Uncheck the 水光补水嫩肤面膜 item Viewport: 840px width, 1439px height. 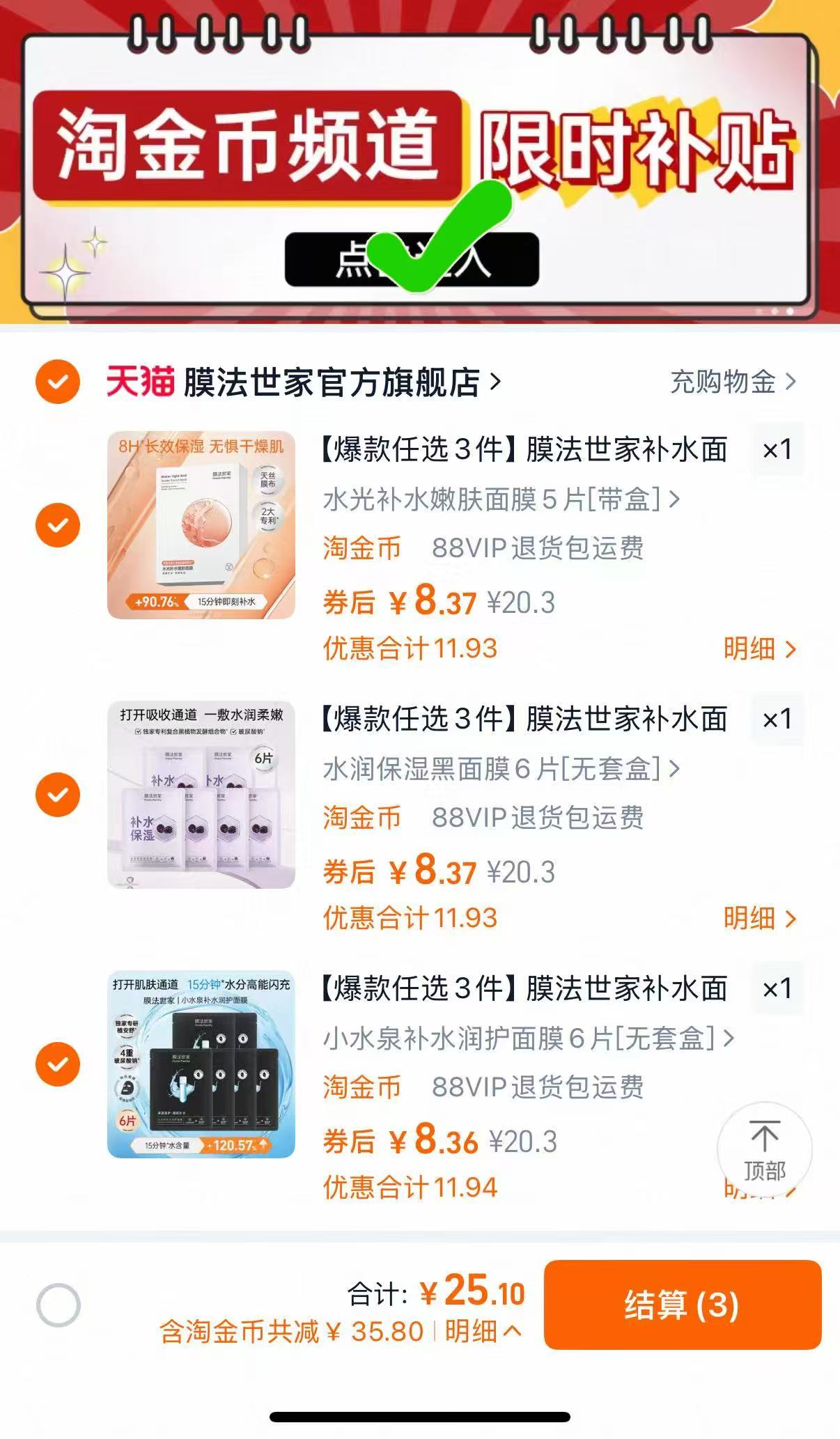click(x=58, y=525)
